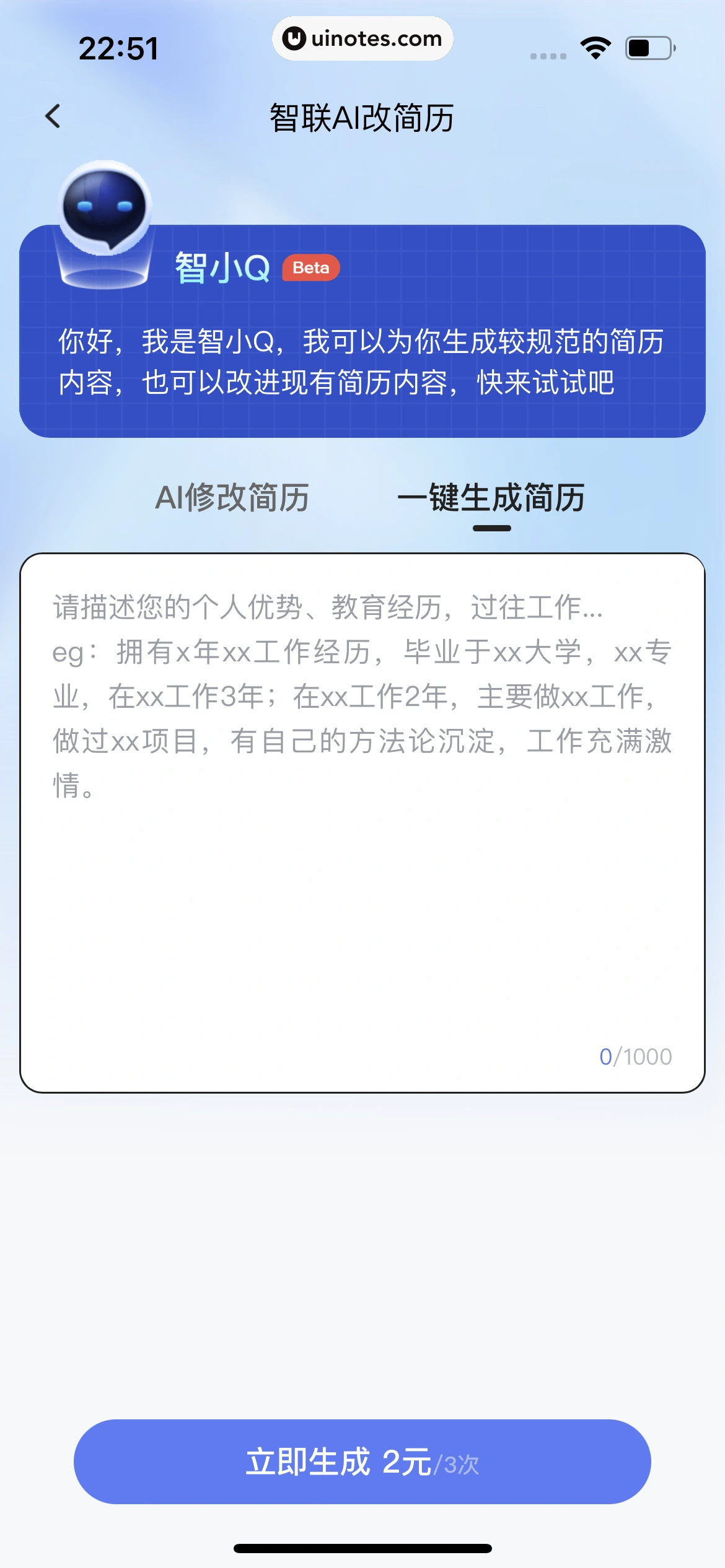Image resolution: width=725 pixels, height=1568 pixels.
Task: Tap the page title 智联AI改简历
Action: pos(362,116)
